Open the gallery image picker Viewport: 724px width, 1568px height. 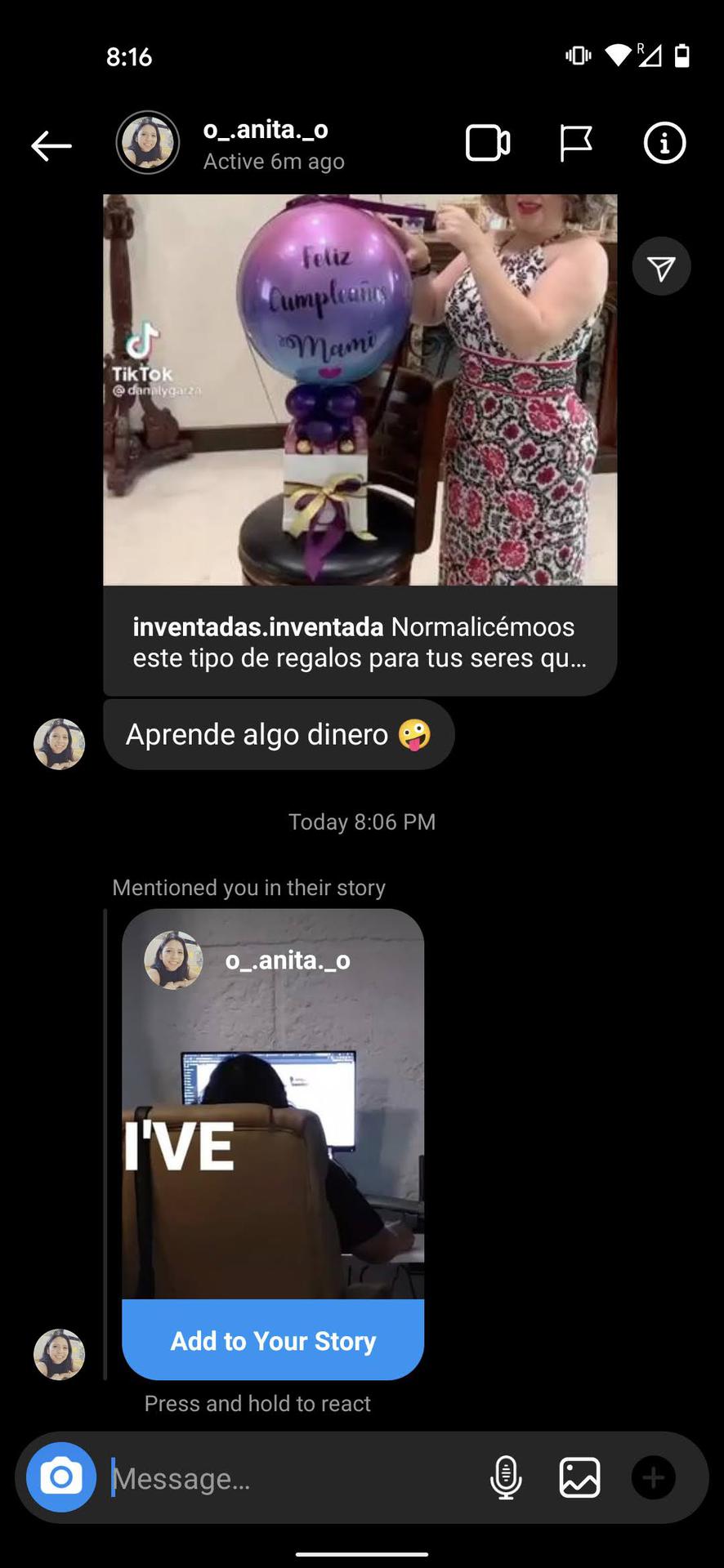579,1477
